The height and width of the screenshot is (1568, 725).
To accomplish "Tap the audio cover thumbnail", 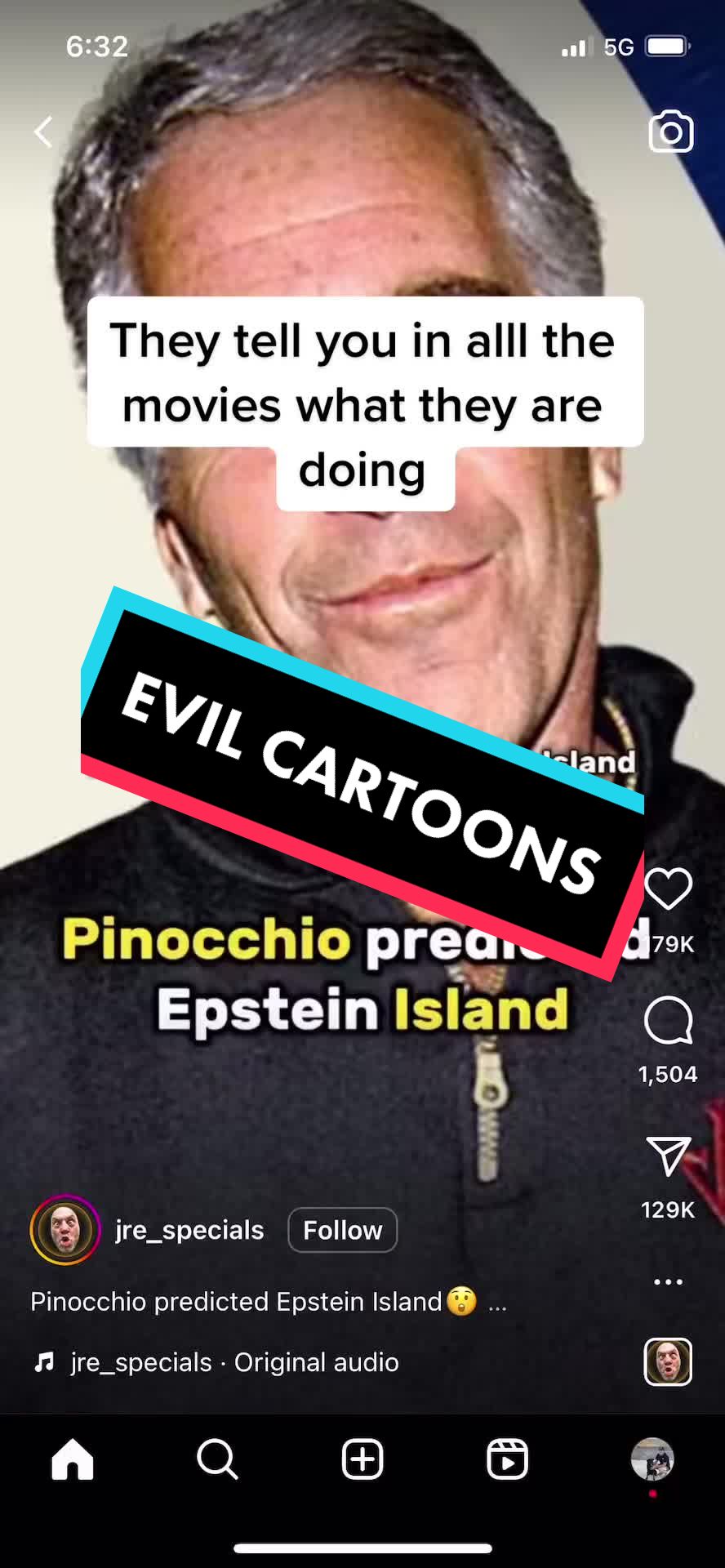I will (668, 1361).
